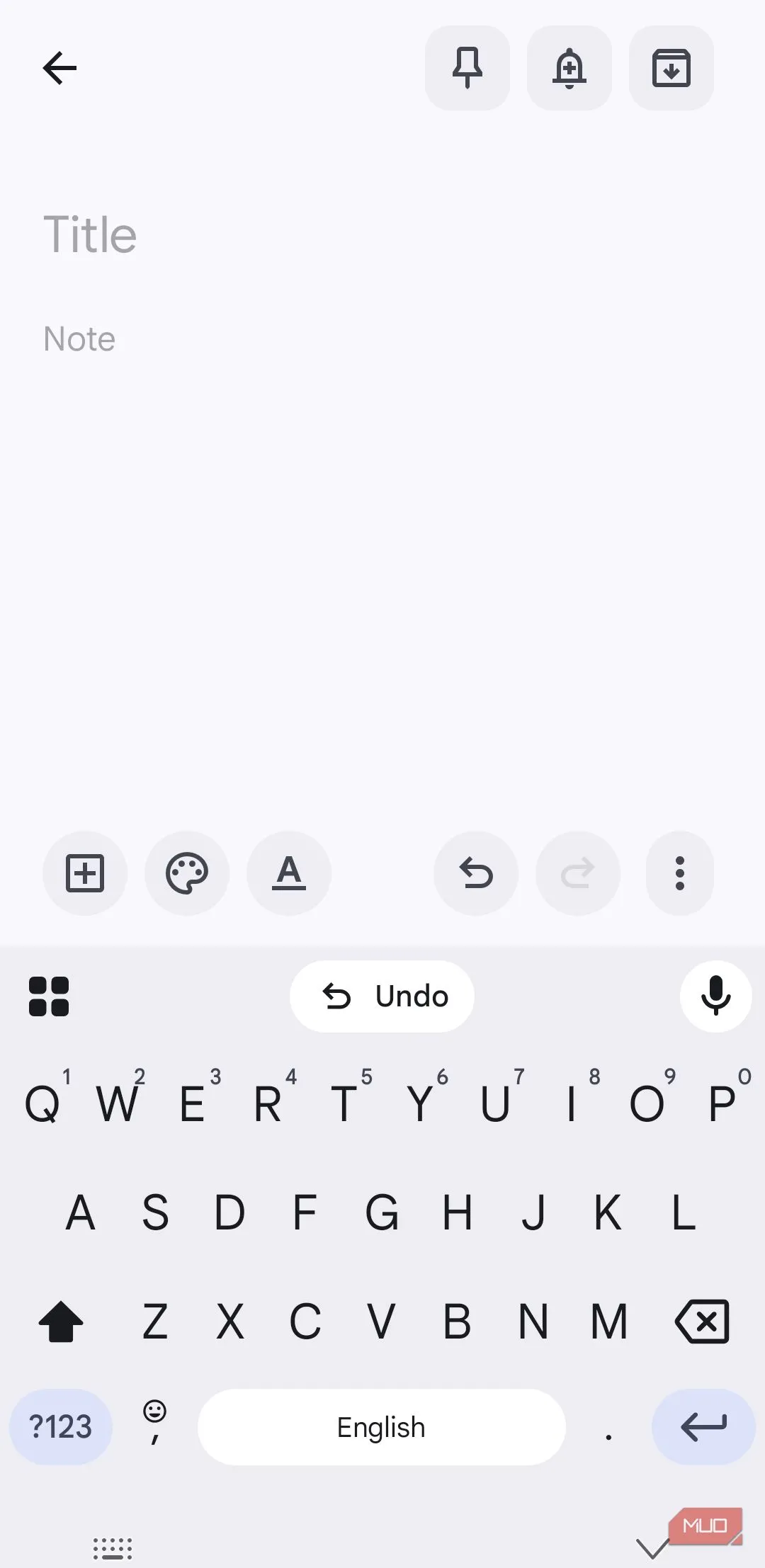Screen dimensions: 765x1568
Task: Undo the last note edit
Action: click(475, 873)
